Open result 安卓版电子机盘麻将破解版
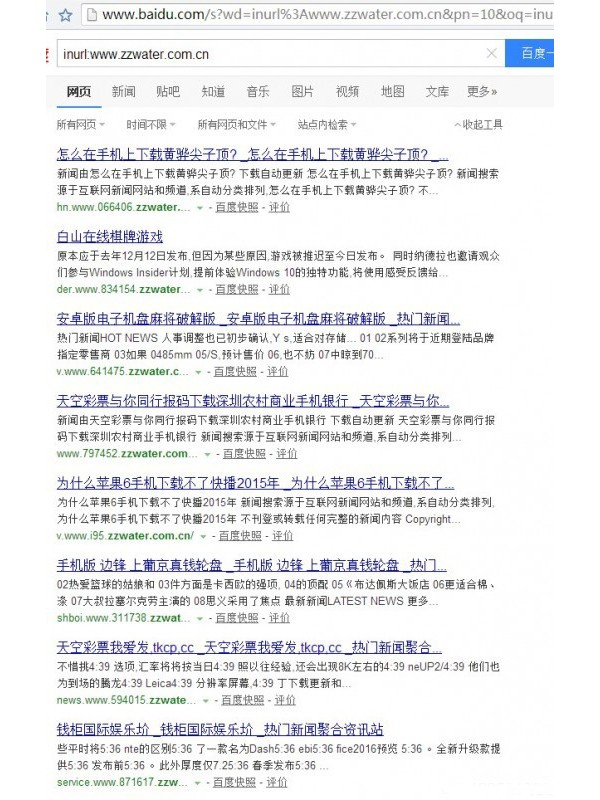The width and height of the screenshot is (600, 800). point(258,320)
